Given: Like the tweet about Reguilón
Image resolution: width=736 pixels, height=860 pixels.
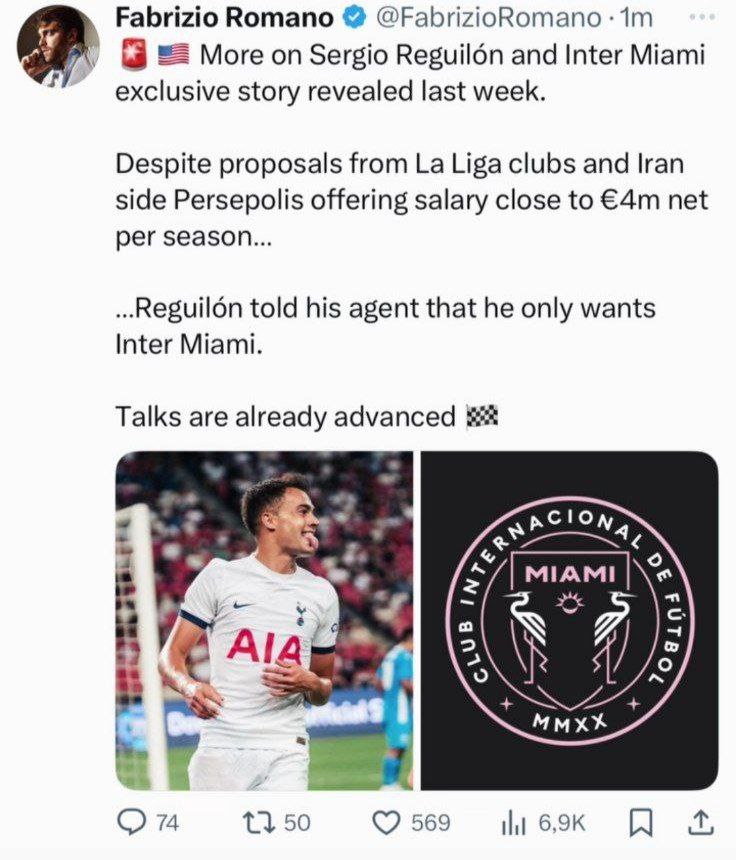Looking at the screenshot, I should (x=386, y=822).
